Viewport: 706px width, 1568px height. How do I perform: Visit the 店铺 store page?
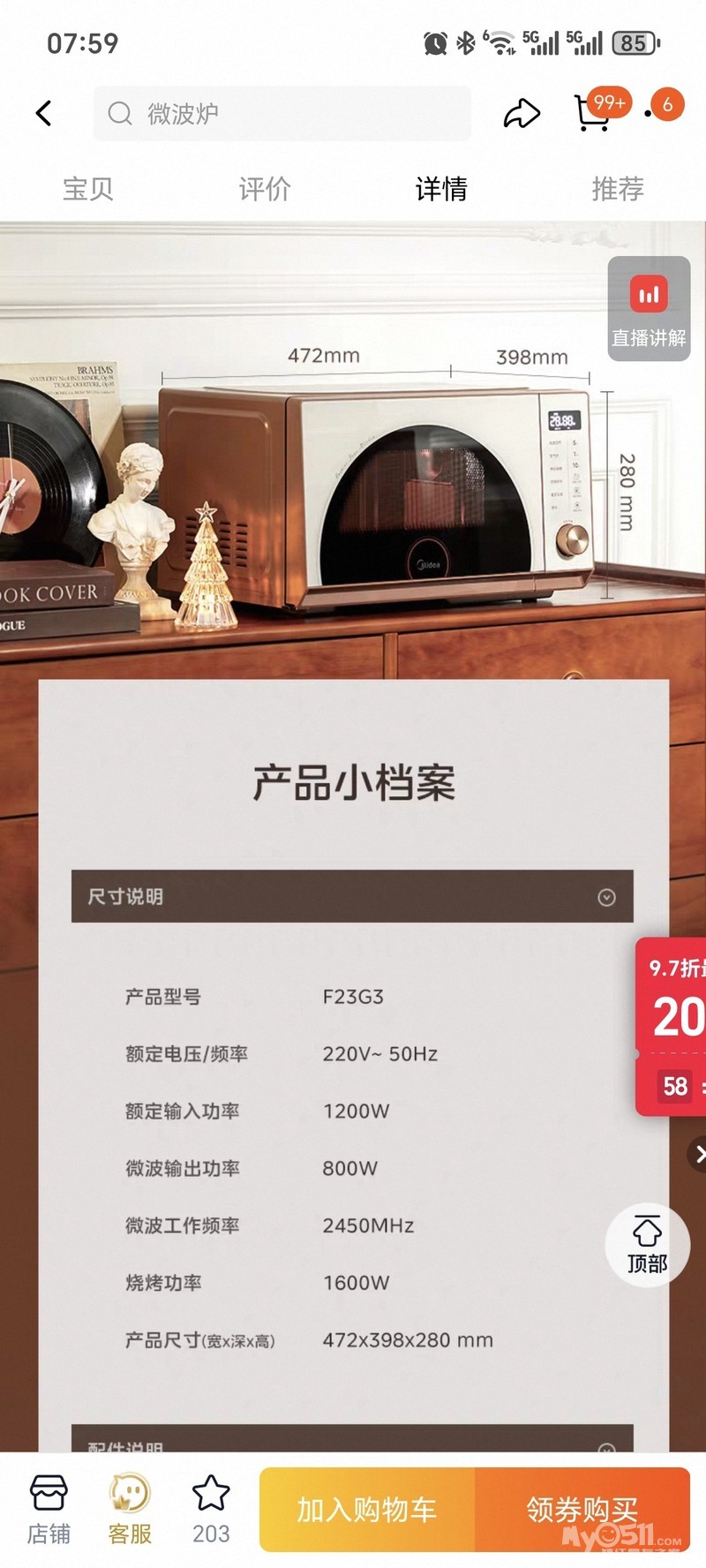point(49,1511)
